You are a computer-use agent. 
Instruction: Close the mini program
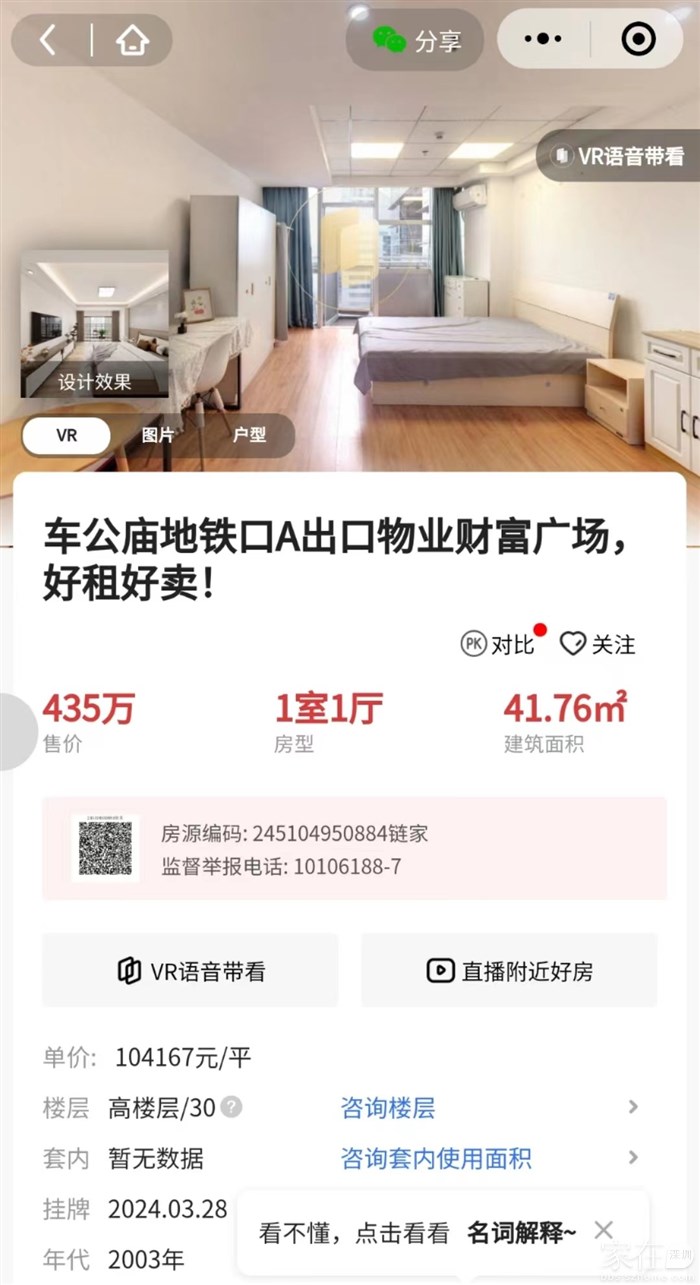(x=637, y=40)
